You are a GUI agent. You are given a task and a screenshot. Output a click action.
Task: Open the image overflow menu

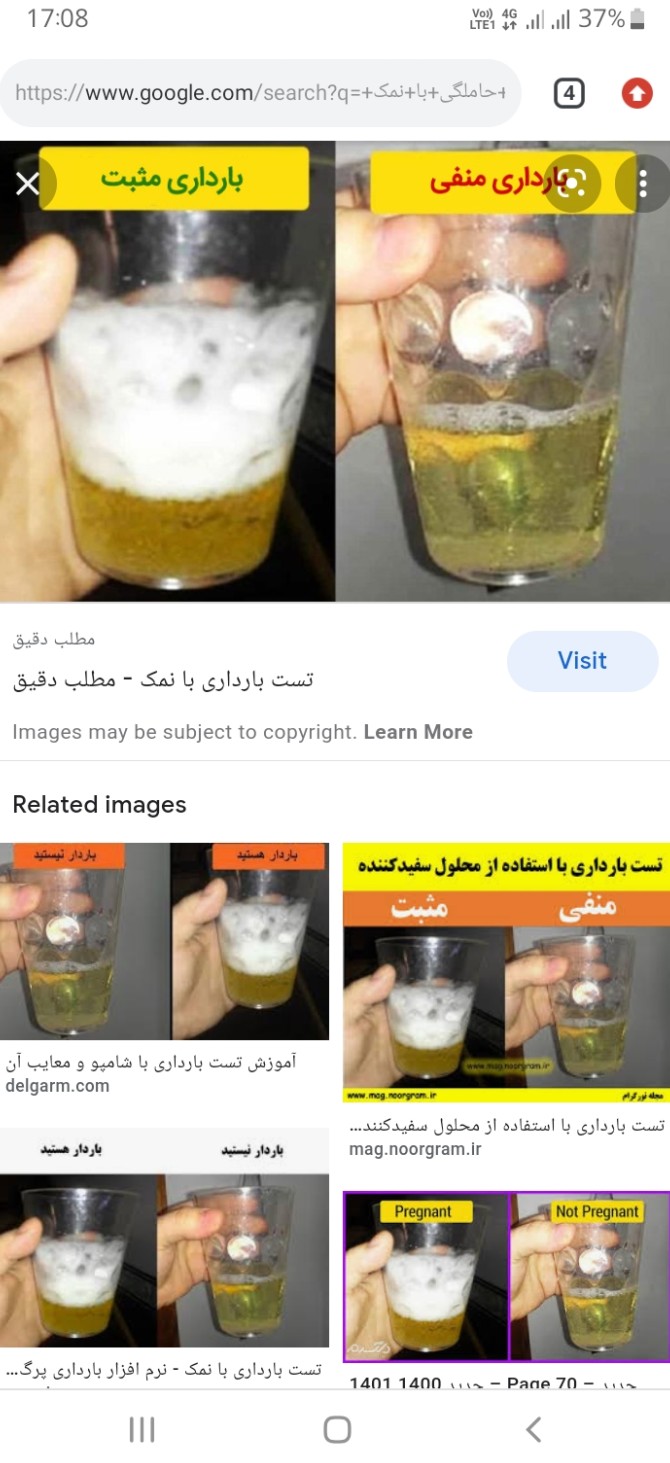(643, 183)
